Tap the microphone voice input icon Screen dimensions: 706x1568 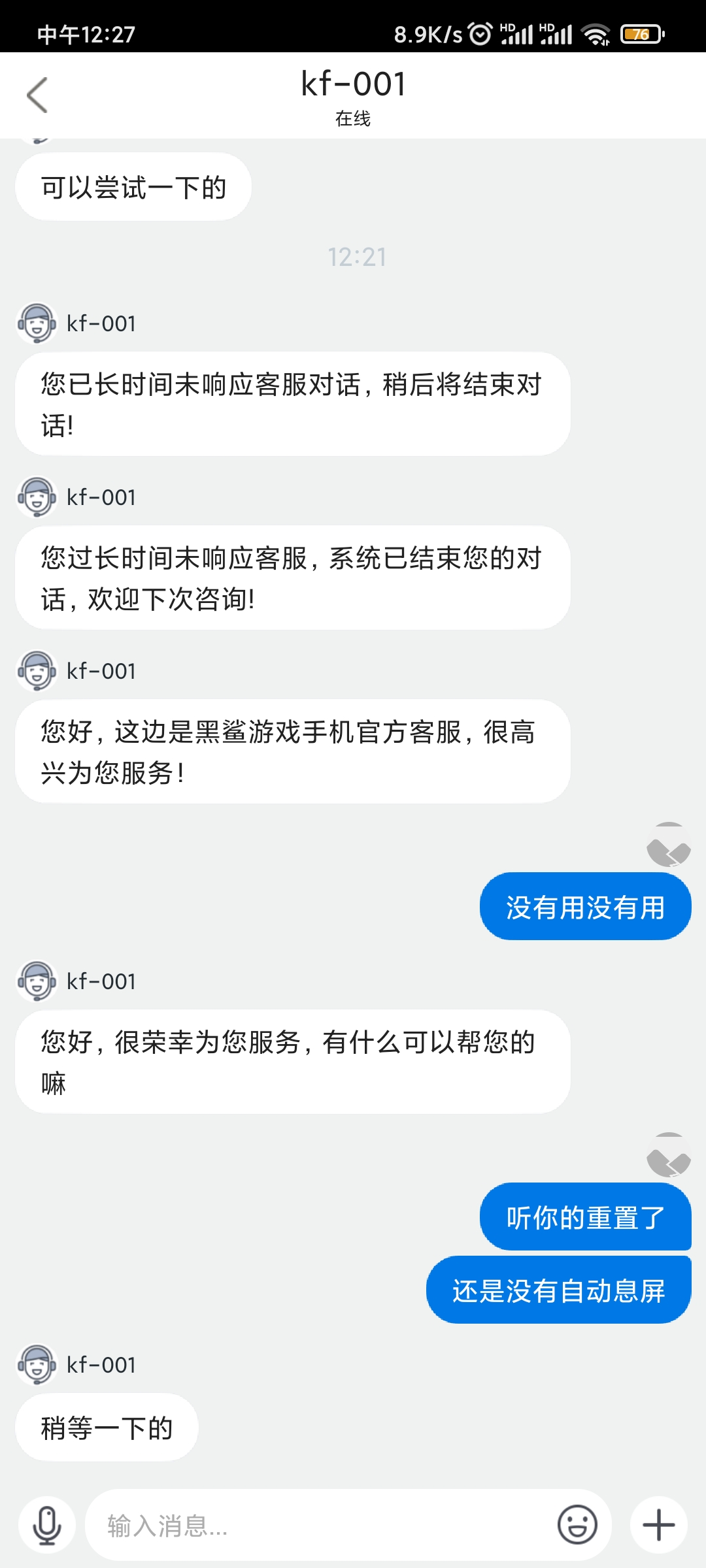pos(47,1526)
